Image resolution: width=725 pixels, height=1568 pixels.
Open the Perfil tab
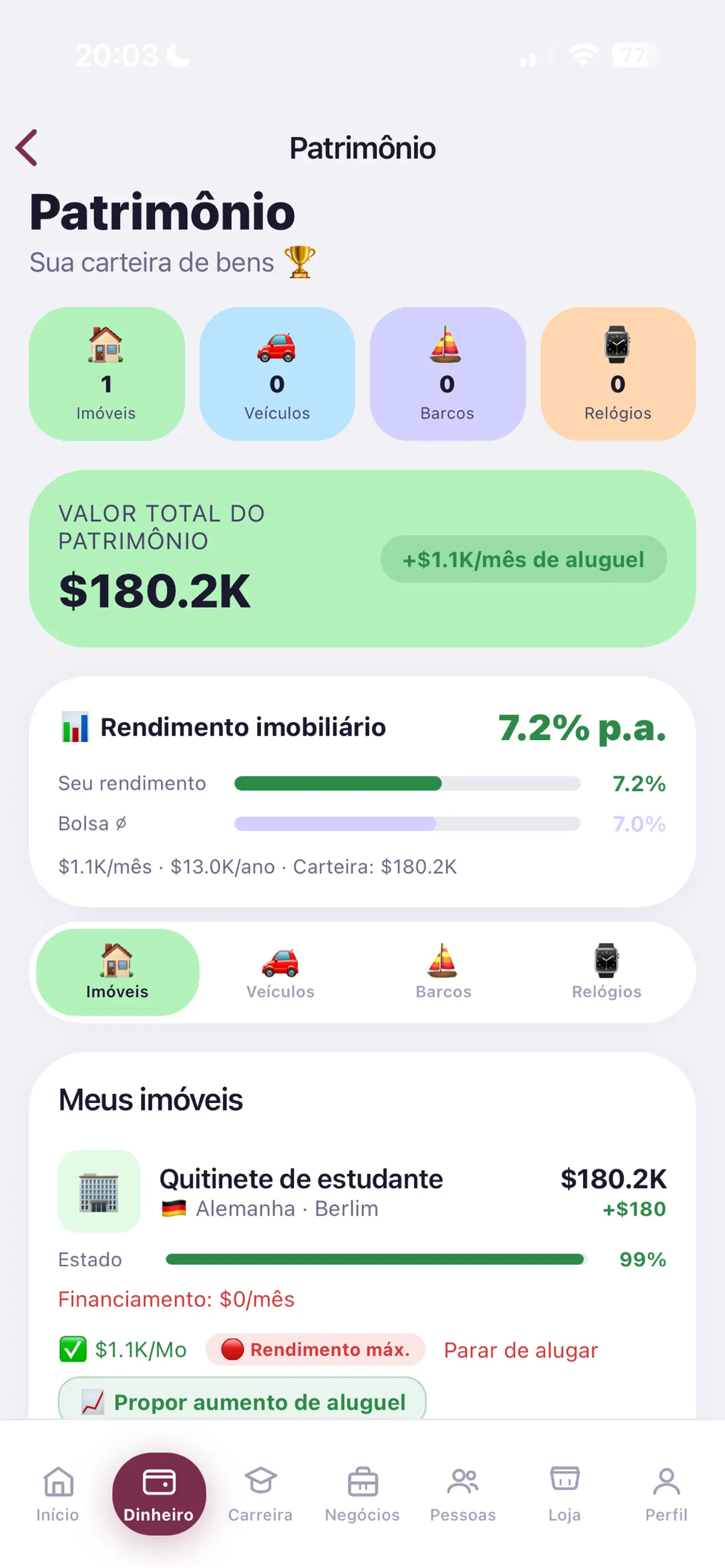pyautogui.click(x=666, y=1494)
